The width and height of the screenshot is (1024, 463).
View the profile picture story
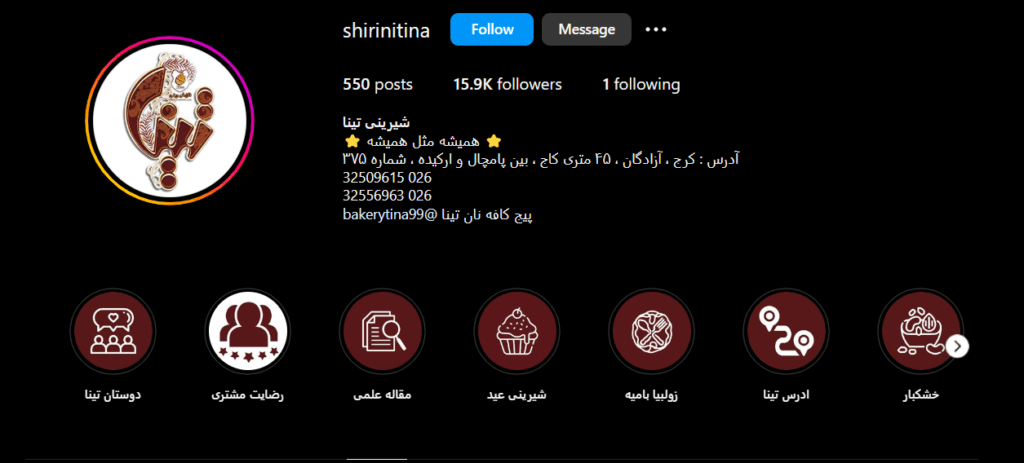(x=171, y=120)
